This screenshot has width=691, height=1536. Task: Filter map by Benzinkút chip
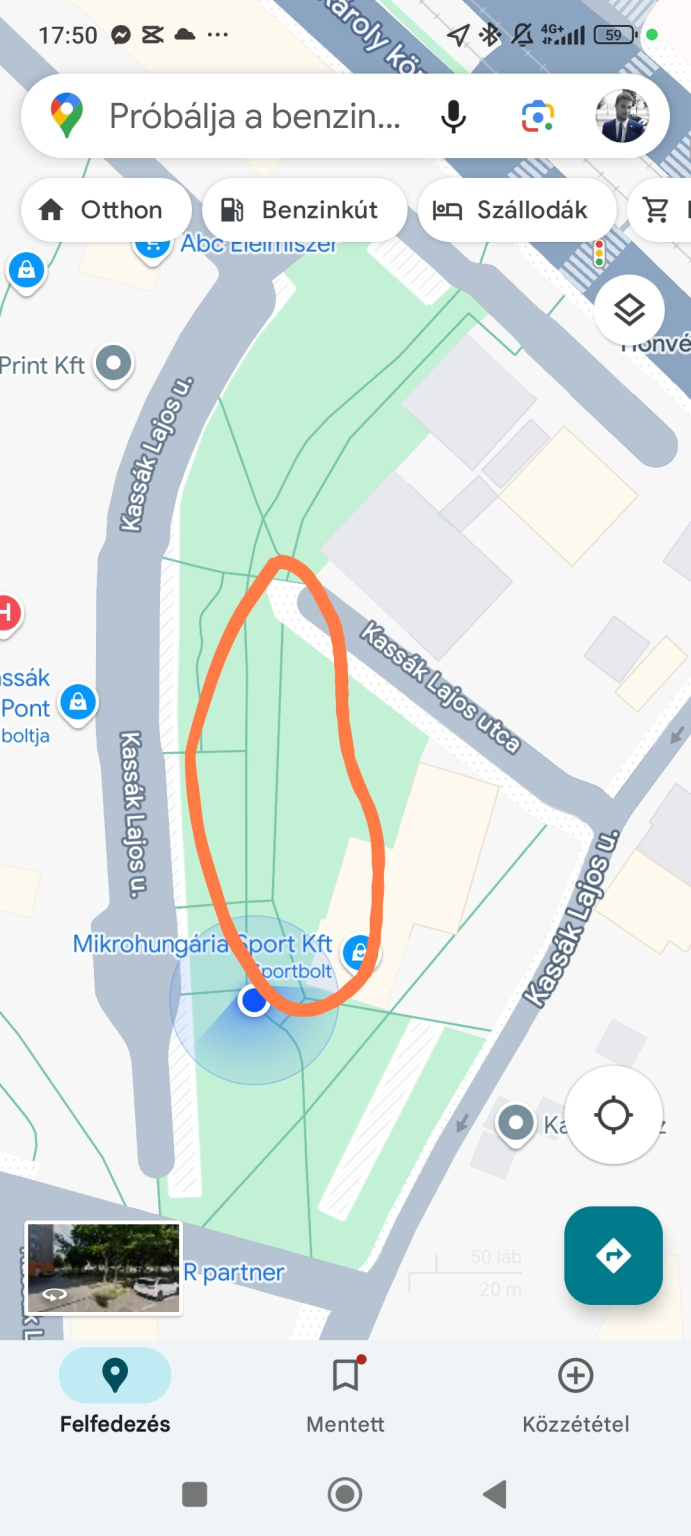click(304, 210)
